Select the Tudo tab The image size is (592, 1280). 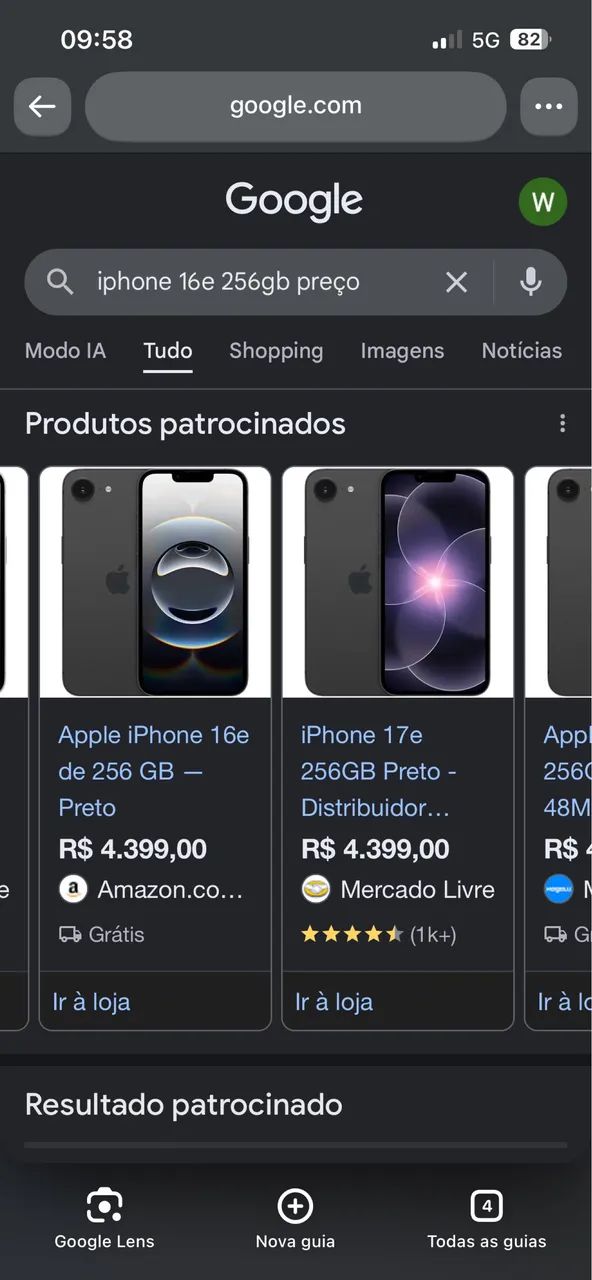[168, 351]
